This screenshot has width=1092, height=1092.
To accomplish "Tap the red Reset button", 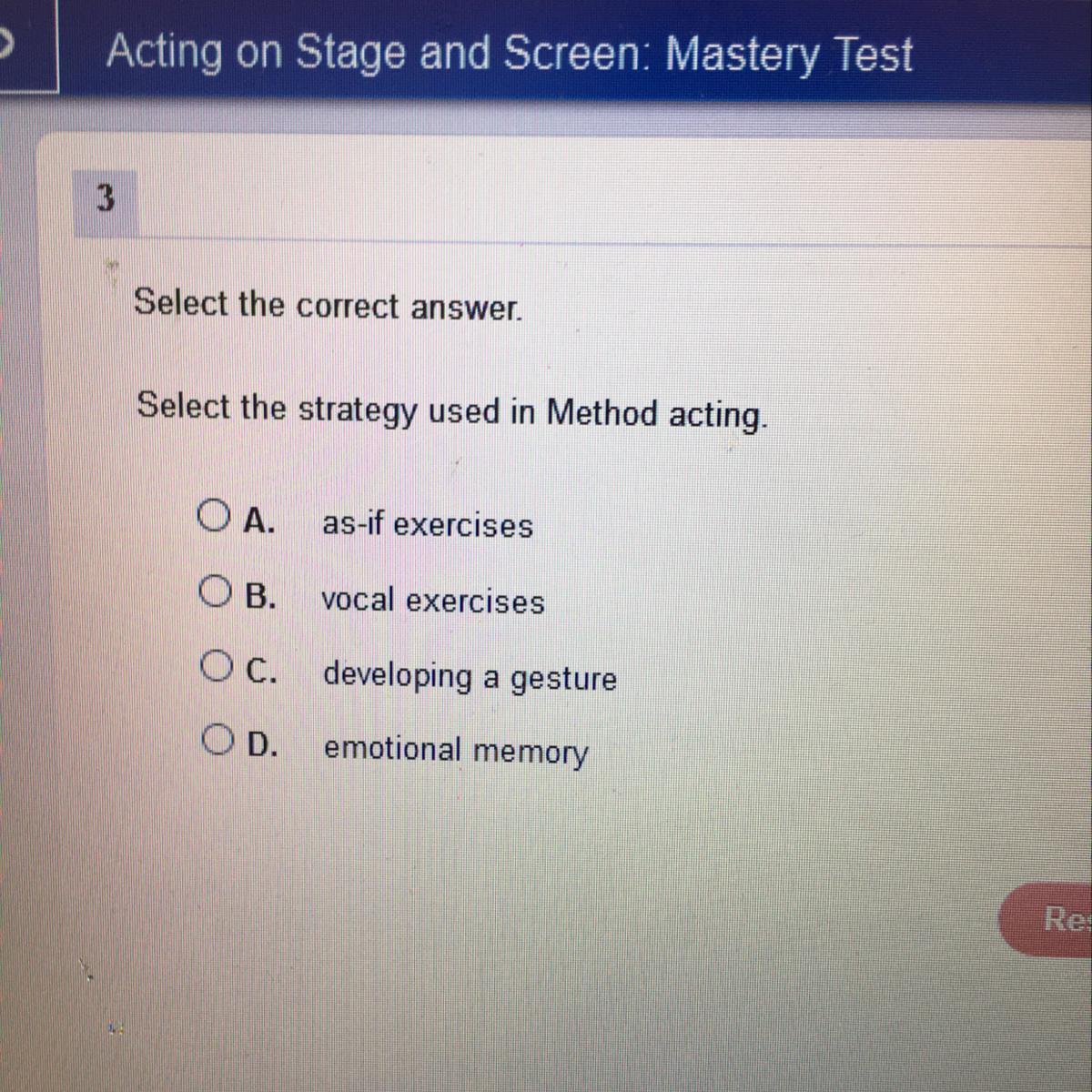I will point(1046,919).
